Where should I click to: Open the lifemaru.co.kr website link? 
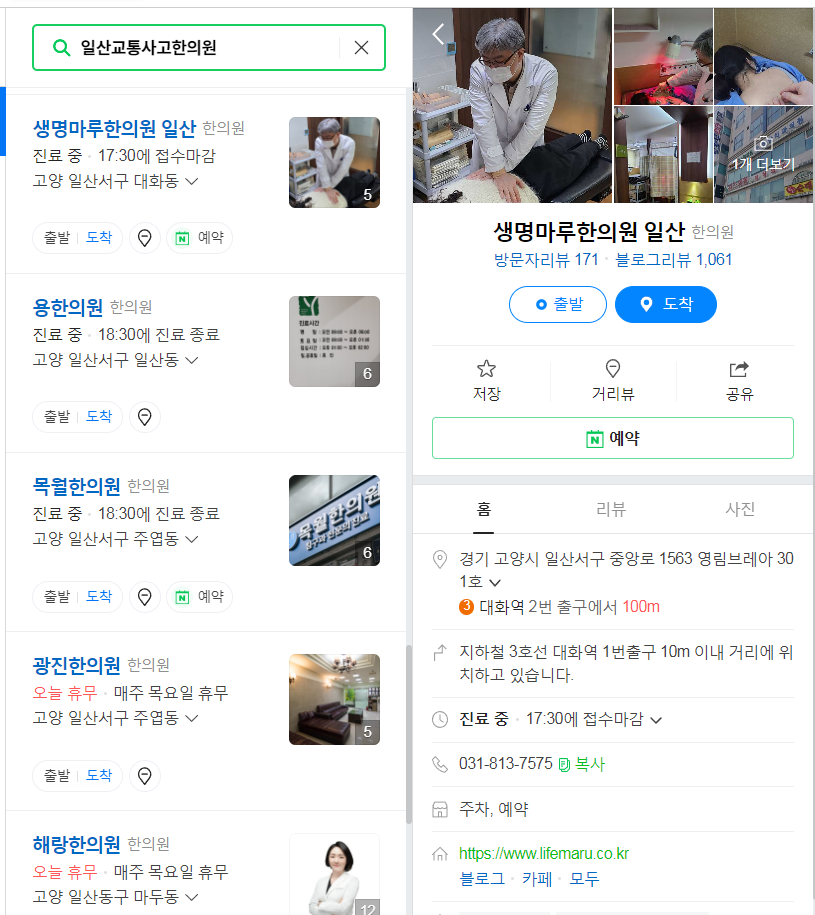tap(543, 854)
